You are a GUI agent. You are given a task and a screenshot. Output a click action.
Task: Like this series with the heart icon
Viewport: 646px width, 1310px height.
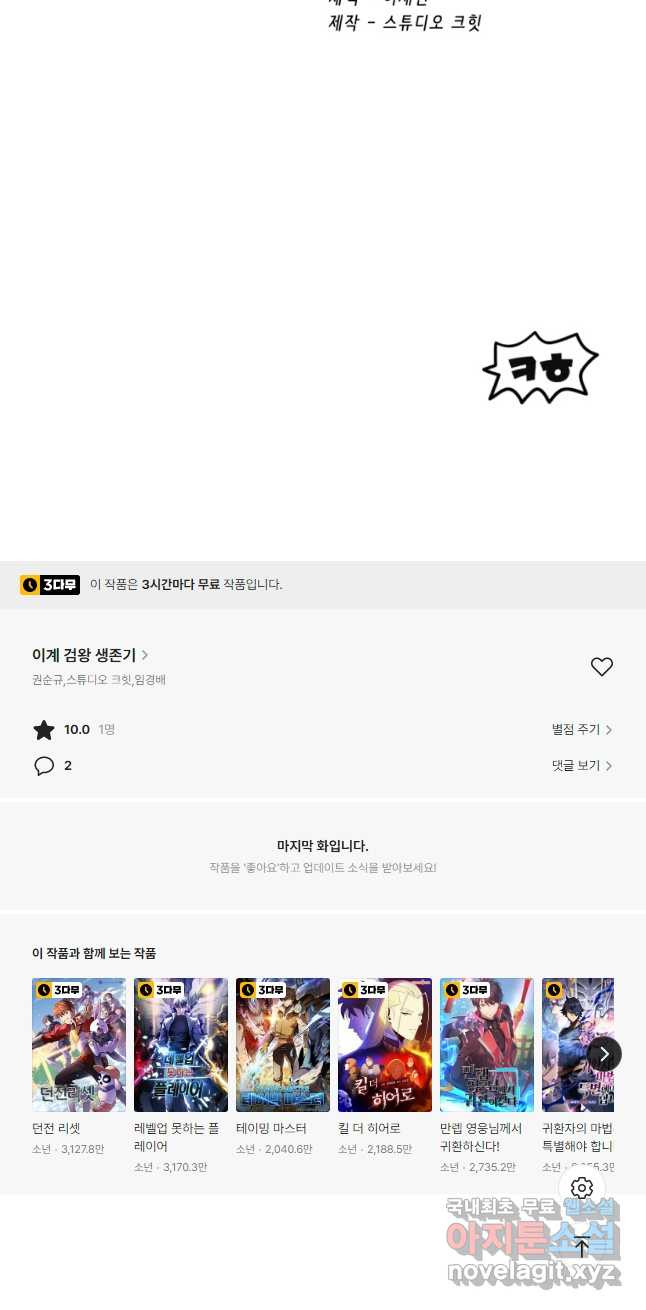coord(601,667)
